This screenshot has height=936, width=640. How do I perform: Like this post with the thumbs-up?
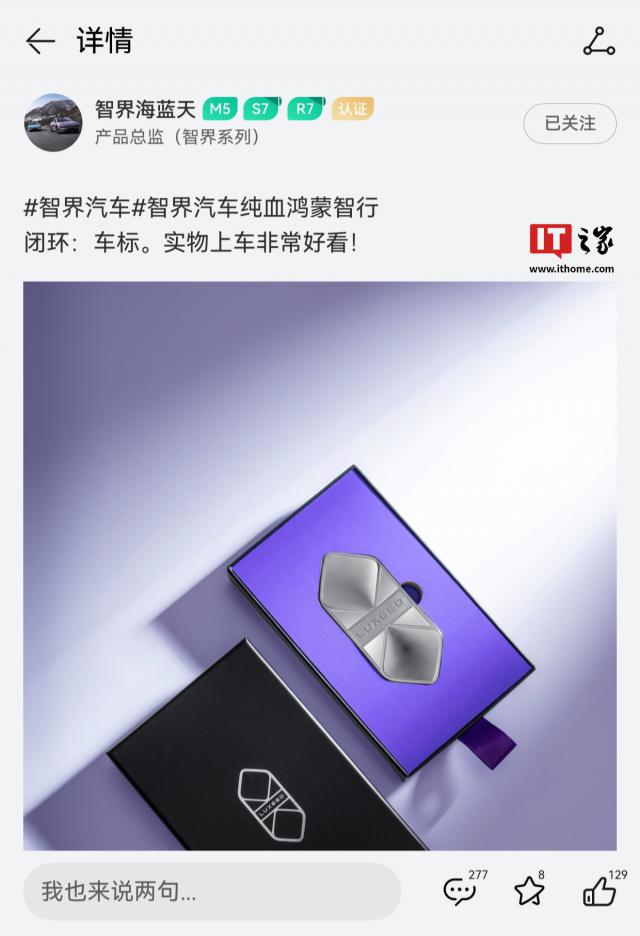pyautogui.click(x=600, y=890)
